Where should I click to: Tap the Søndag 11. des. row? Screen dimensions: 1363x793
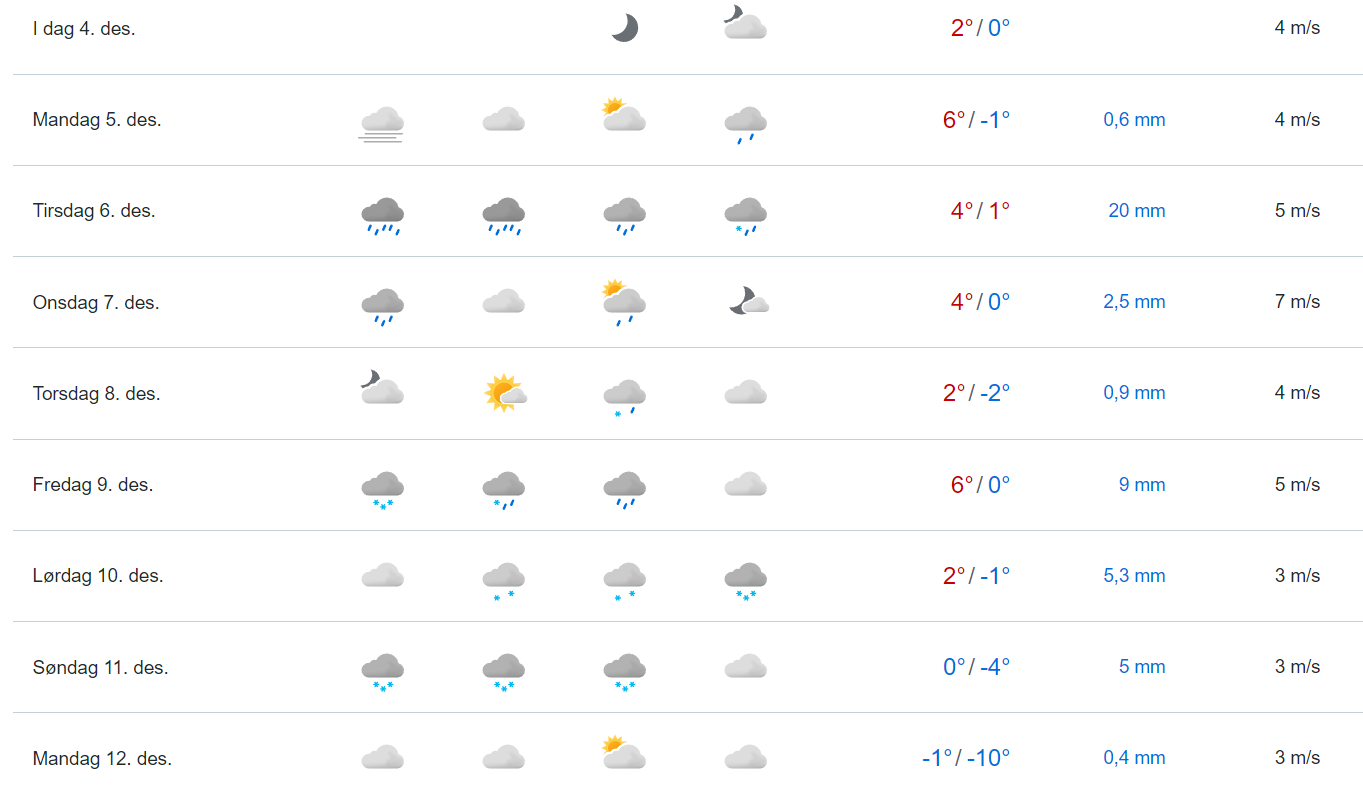point(100,667)
